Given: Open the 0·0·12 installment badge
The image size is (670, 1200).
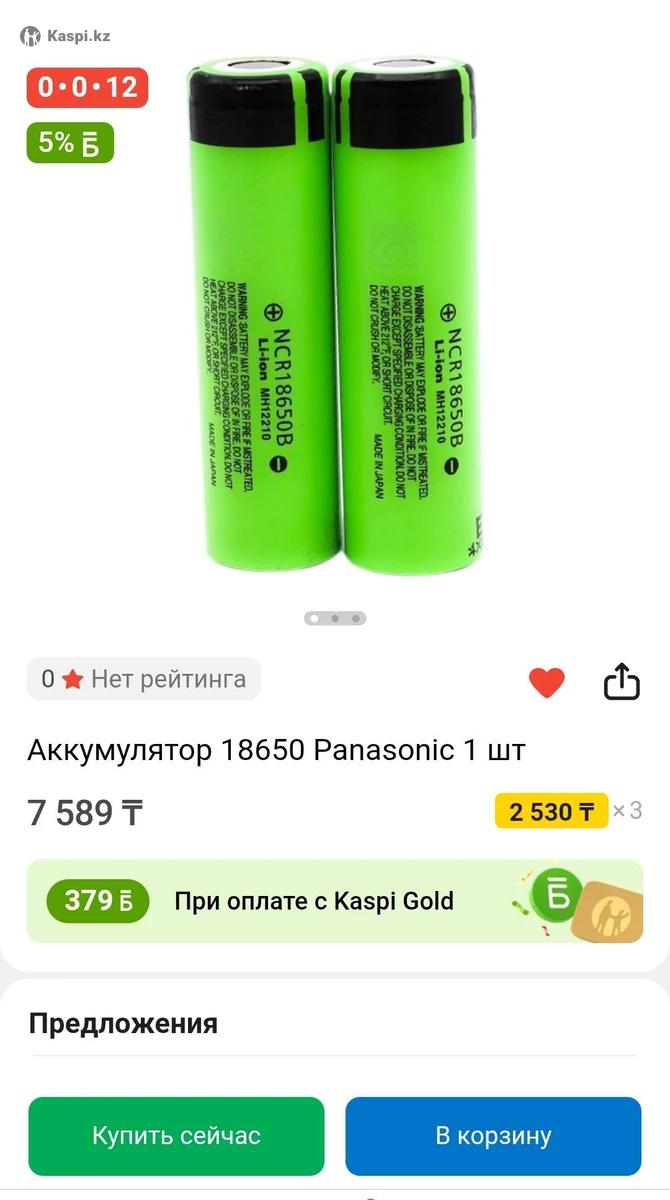Looking at the screenshot, I should coord(87,87).
